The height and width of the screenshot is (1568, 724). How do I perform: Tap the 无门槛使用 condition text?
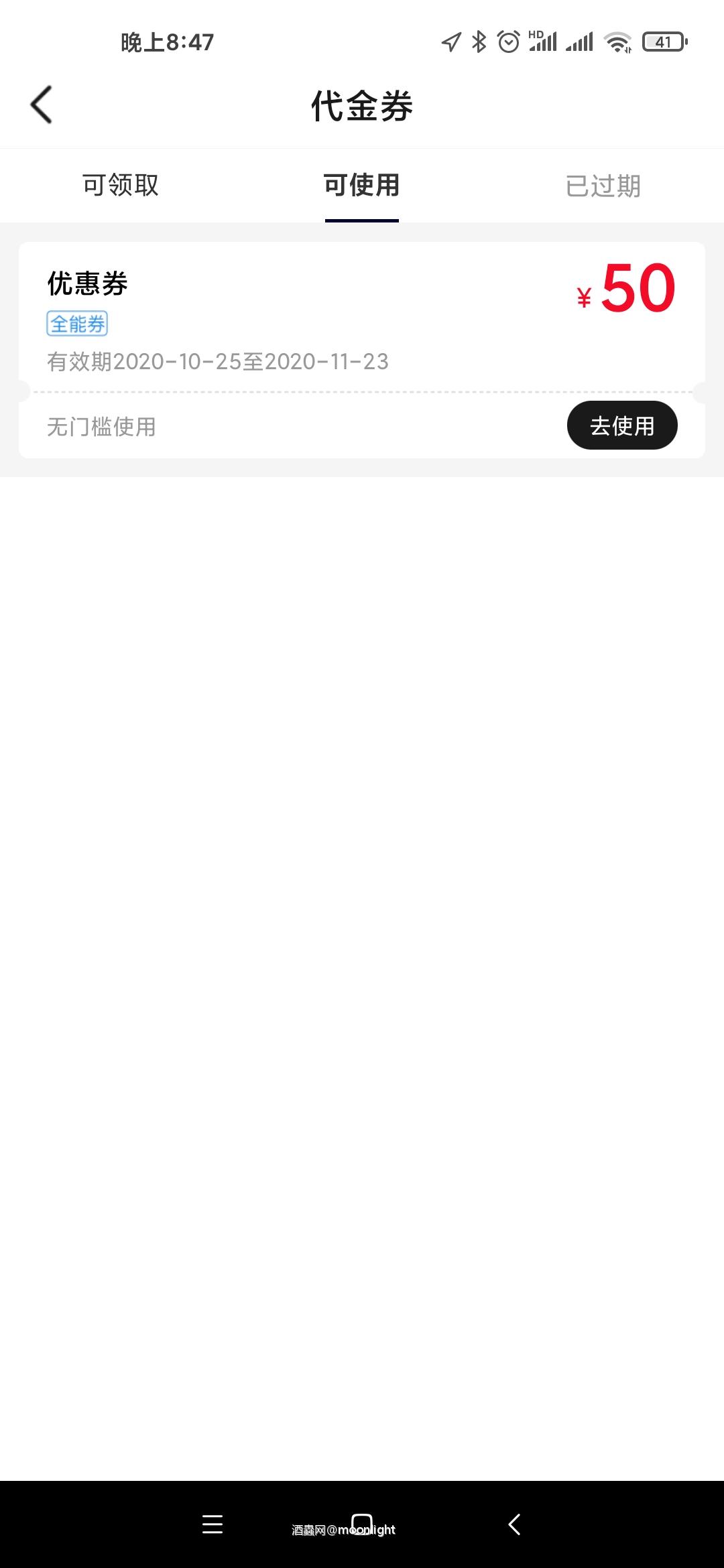(x=99, y=427)
